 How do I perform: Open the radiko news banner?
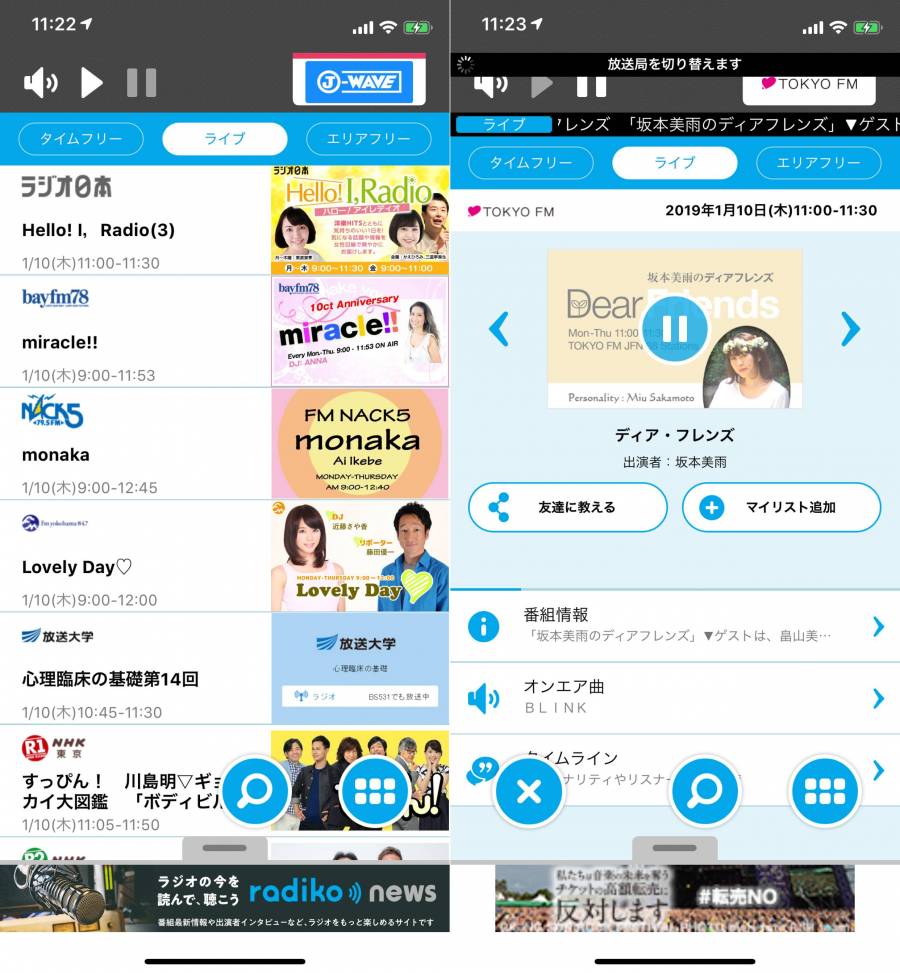point(224,897)
